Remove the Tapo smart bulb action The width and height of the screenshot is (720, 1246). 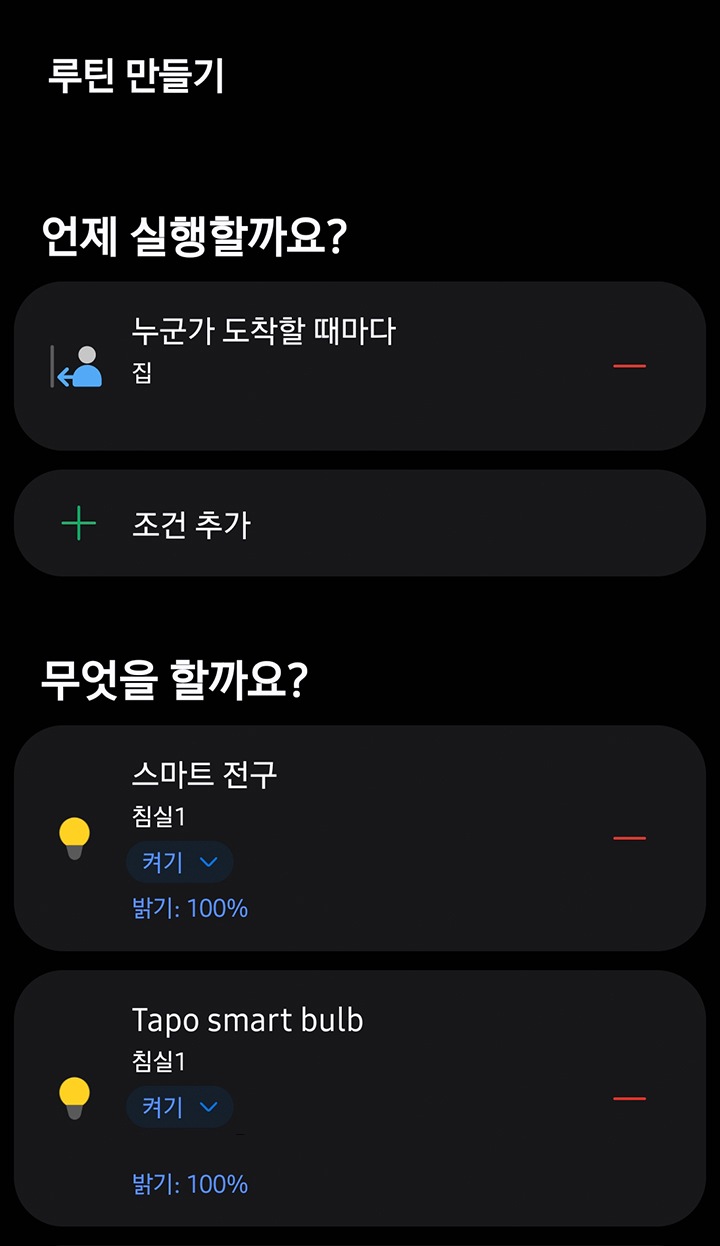(x=629, y=1098)
